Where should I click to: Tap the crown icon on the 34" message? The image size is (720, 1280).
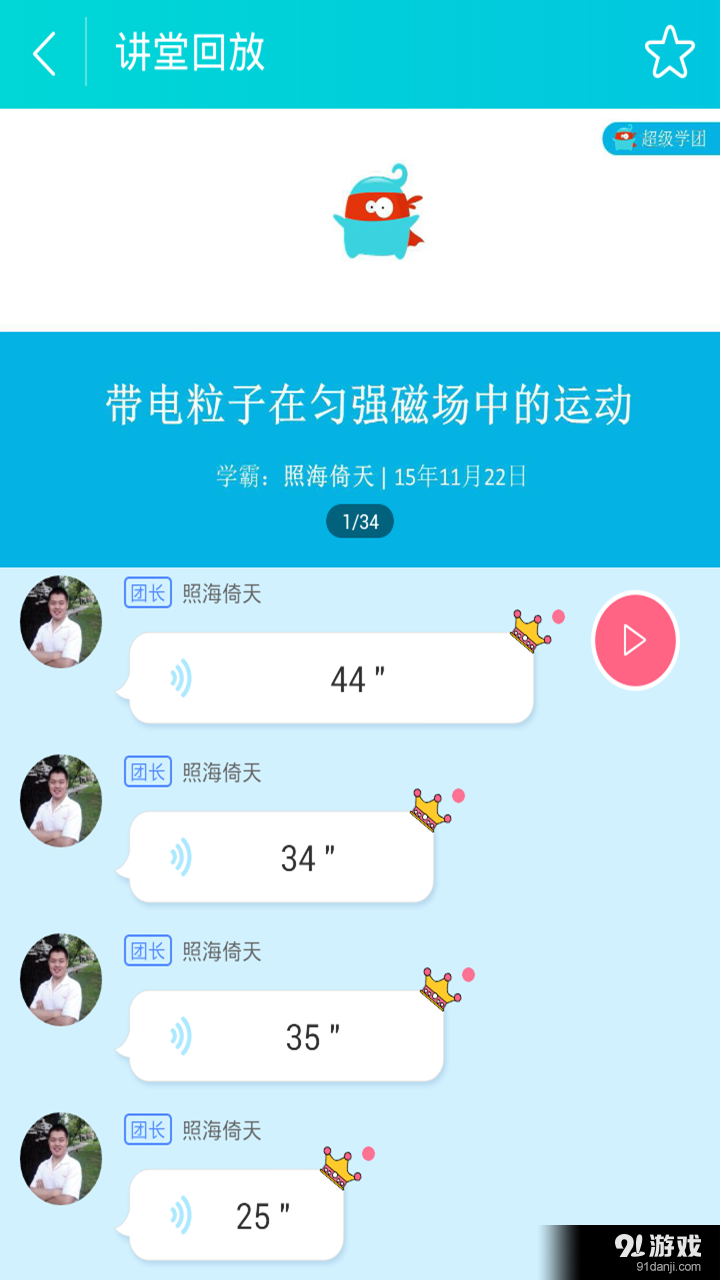428,810
